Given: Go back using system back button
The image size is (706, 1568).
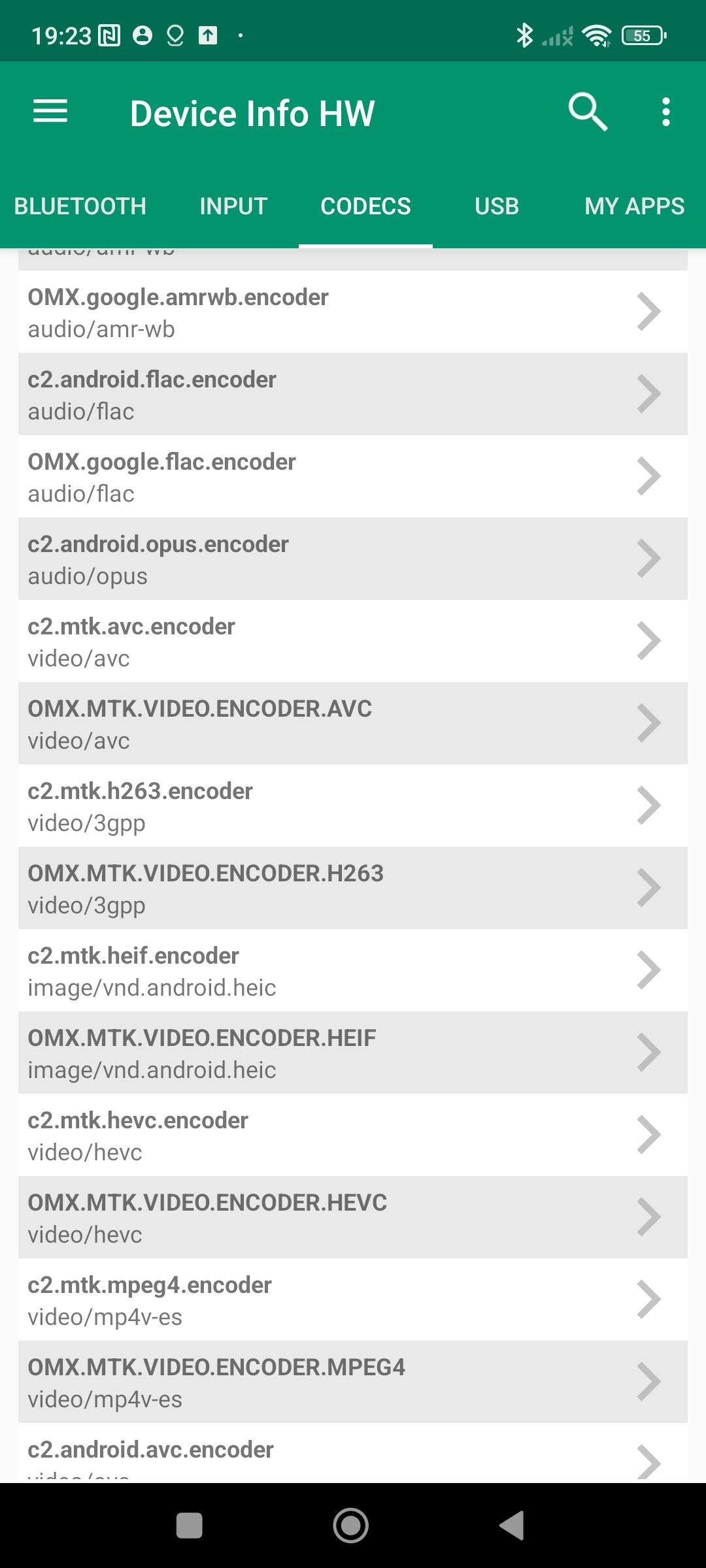Looking at the screenshot, I should [x=512, y=1526].
